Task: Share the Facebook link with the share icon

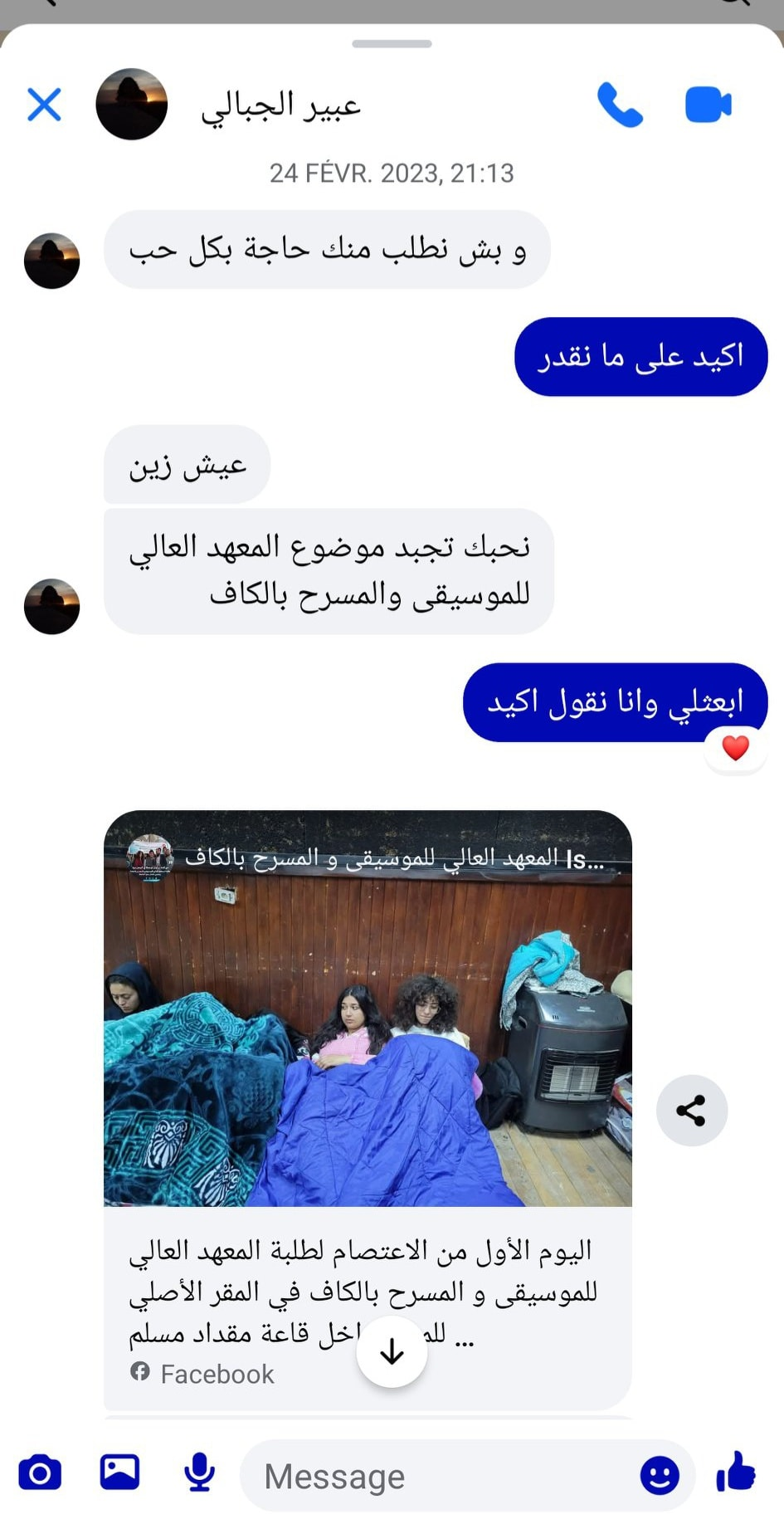Action: pyautogui.click(x=691, y=1111)
